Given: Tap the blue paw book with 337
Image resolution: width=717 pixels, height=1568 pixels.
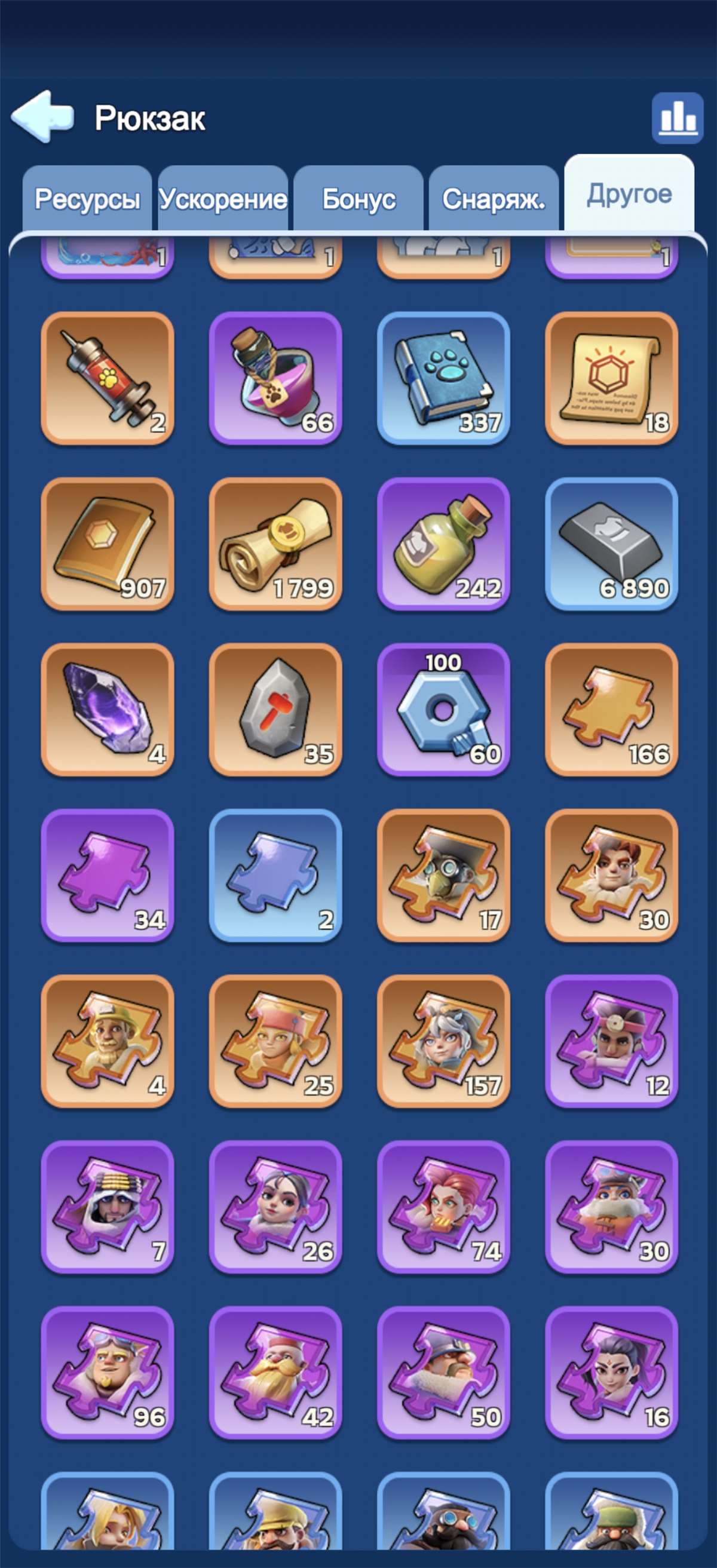Looking at the screenshot, I should point(443,378).
